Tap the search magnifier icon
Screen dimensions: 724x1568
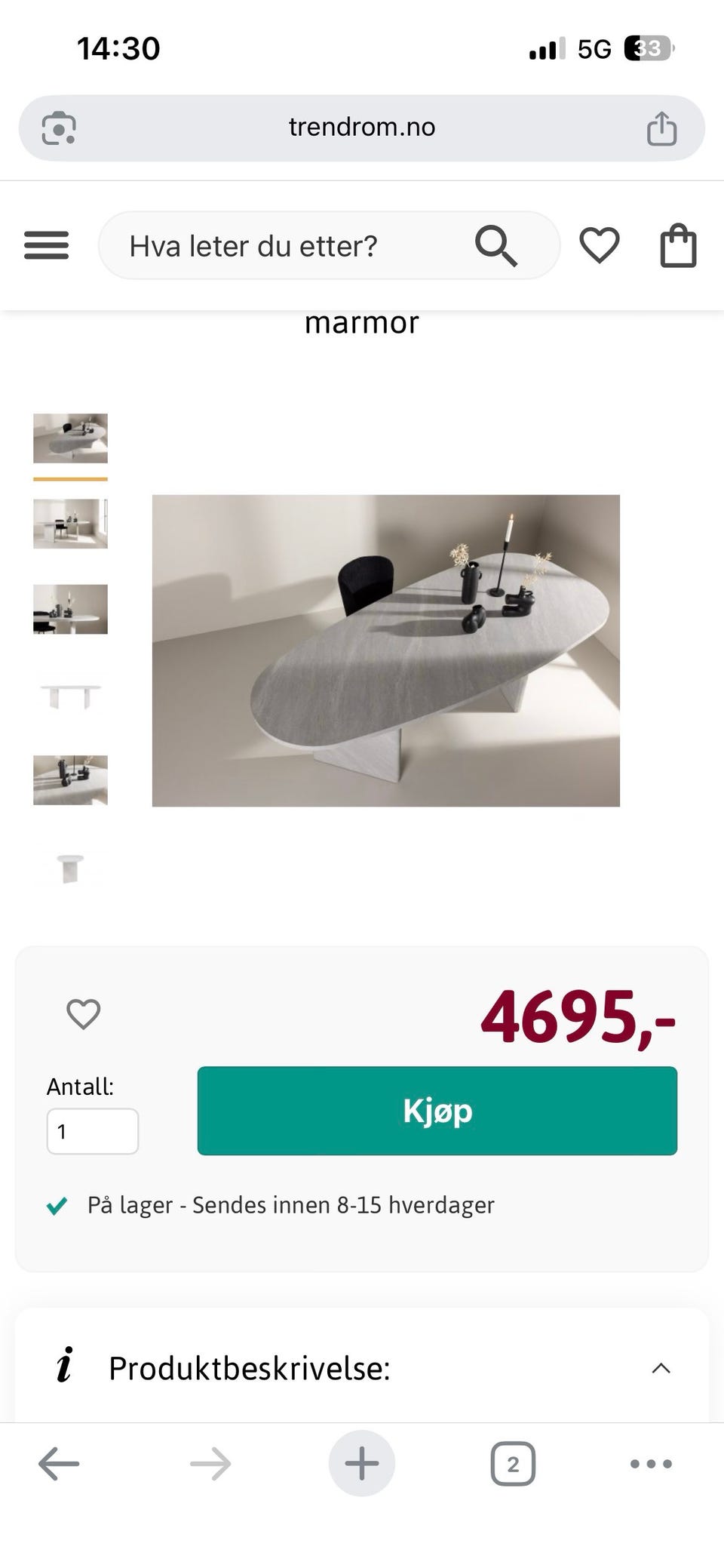coord(495,245)
